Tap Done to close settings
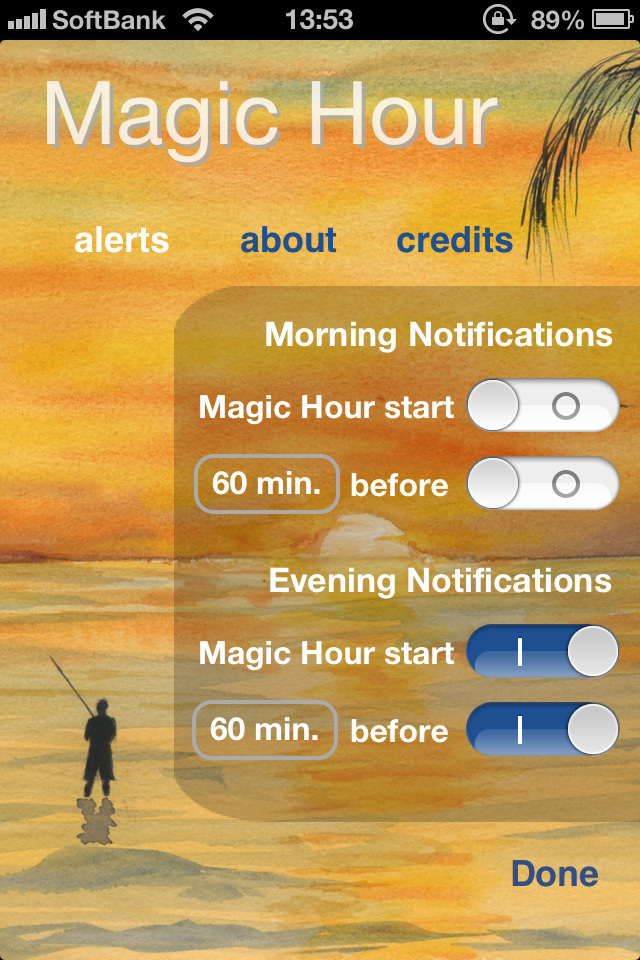 point(554,873)
